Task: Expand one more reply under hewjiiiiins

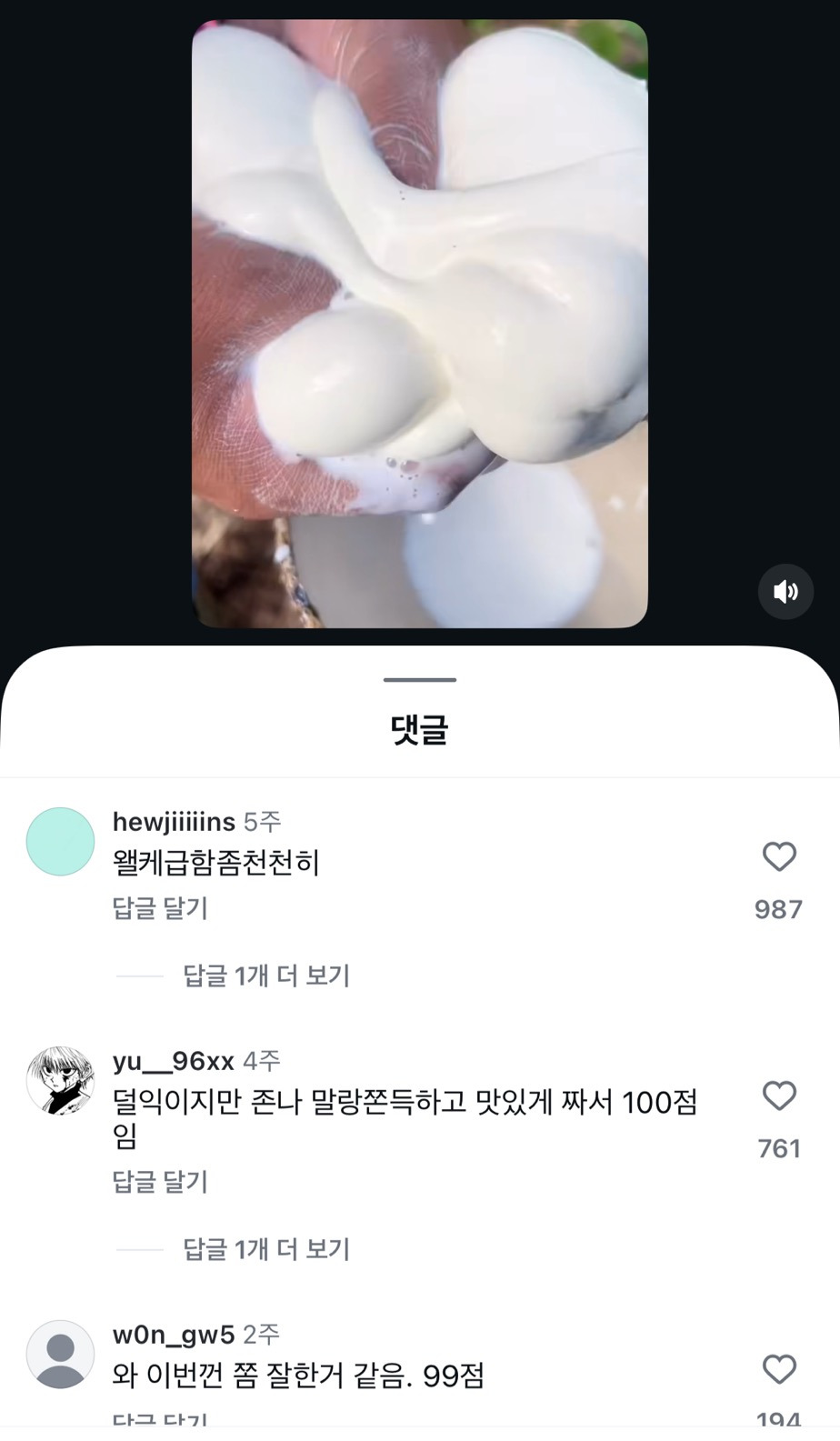Action: pos(265,976)
